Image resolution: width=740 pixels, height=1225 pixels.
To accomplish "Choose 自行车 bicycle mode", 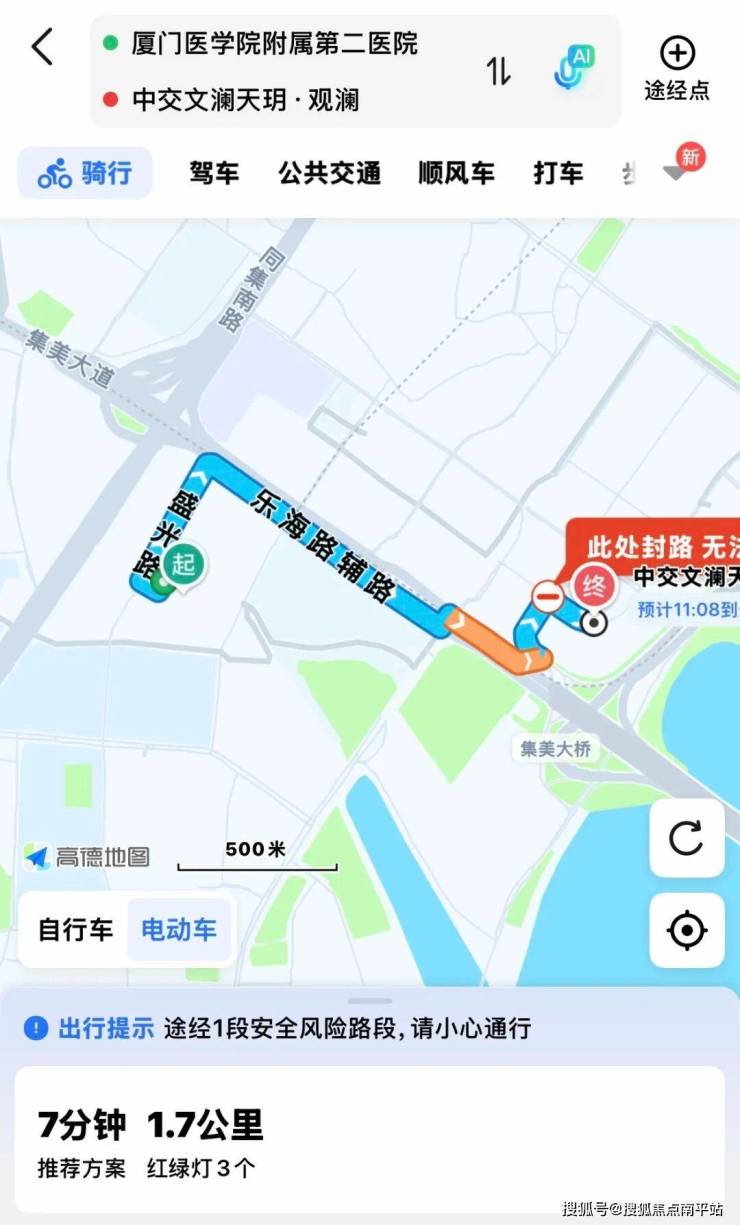I will 75,930.
